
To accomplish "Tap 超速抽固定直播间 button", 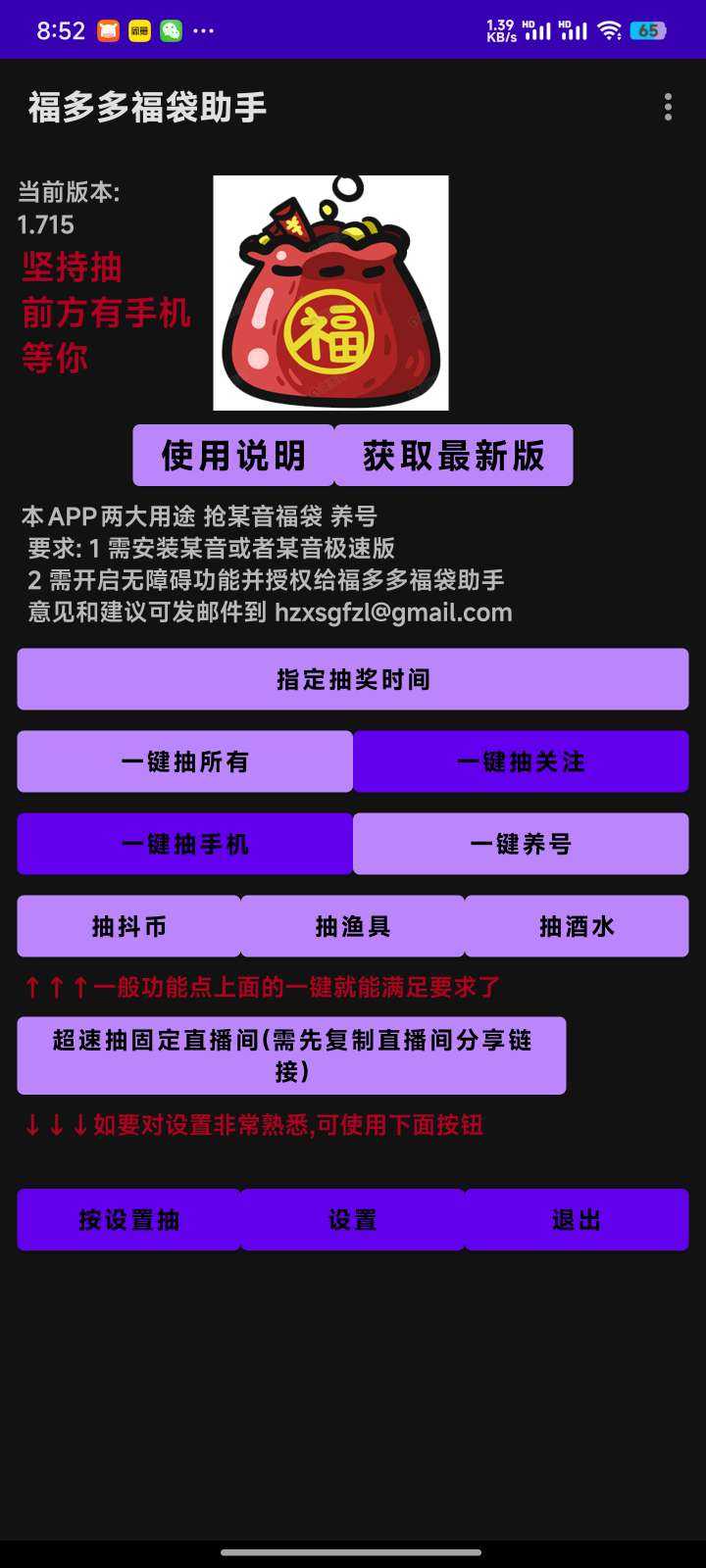I will click(x=291, y=1055).
